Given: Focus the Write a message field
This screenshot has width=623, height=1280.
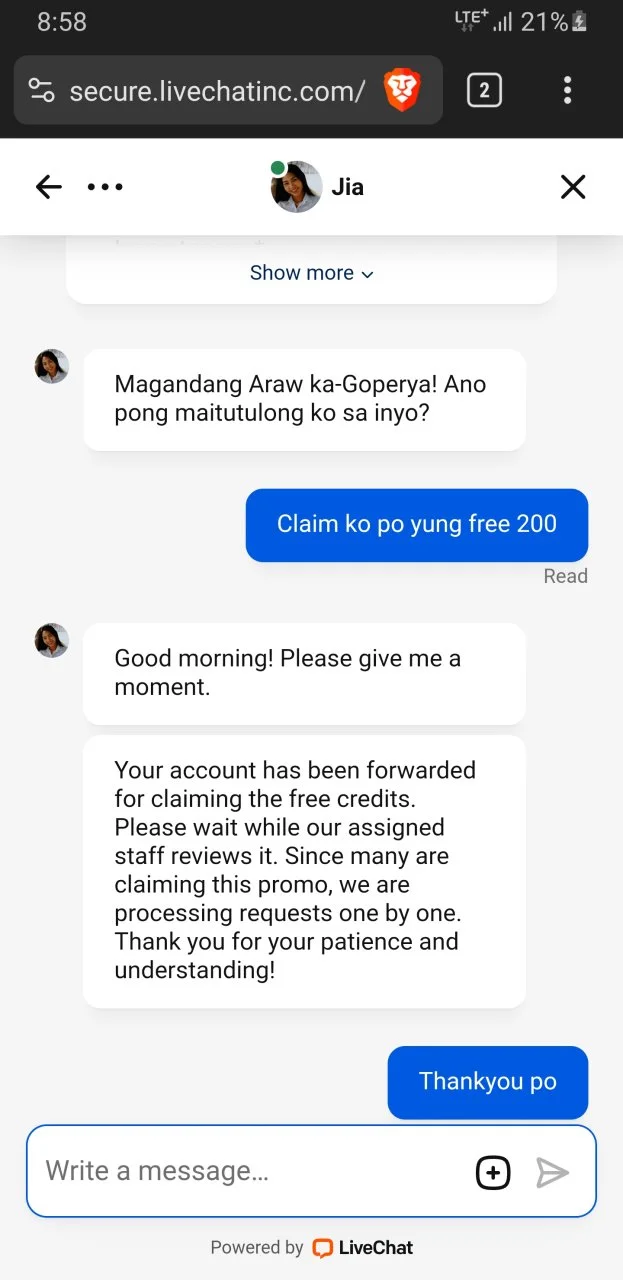Looking at the screenshot, I should tap(250, 1171).
